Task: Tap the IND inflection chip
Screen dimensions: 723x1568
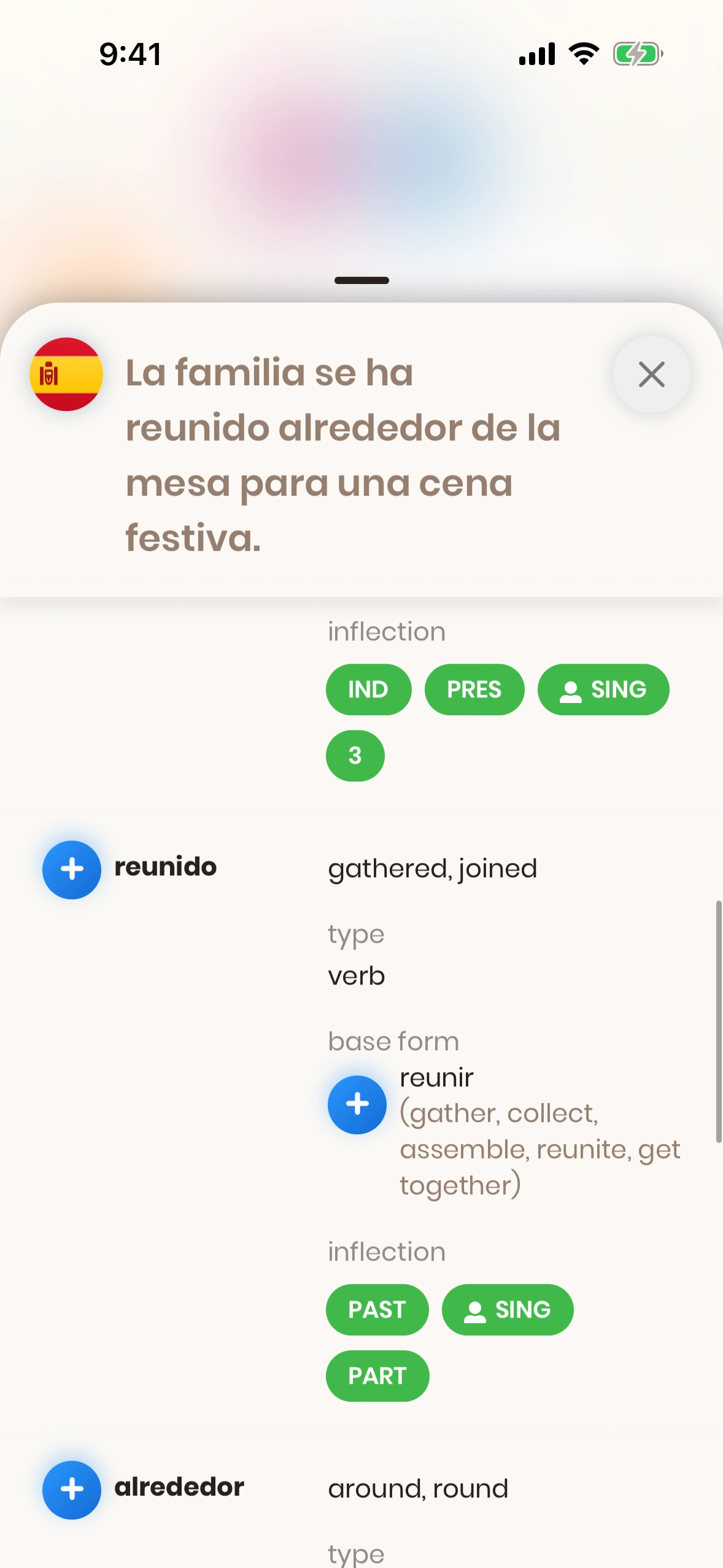Action: click(x=368, y=690)
